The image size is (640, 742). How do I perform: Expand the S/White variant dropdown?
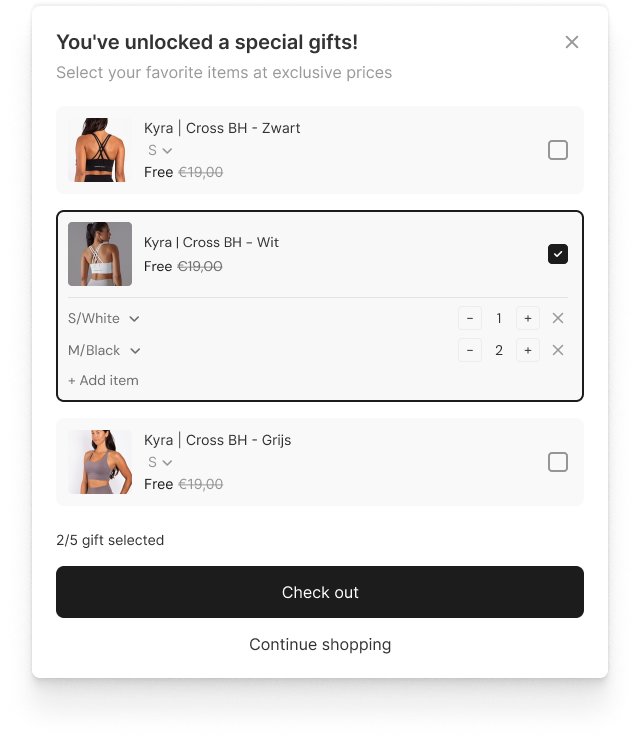[x=104, y=318]
